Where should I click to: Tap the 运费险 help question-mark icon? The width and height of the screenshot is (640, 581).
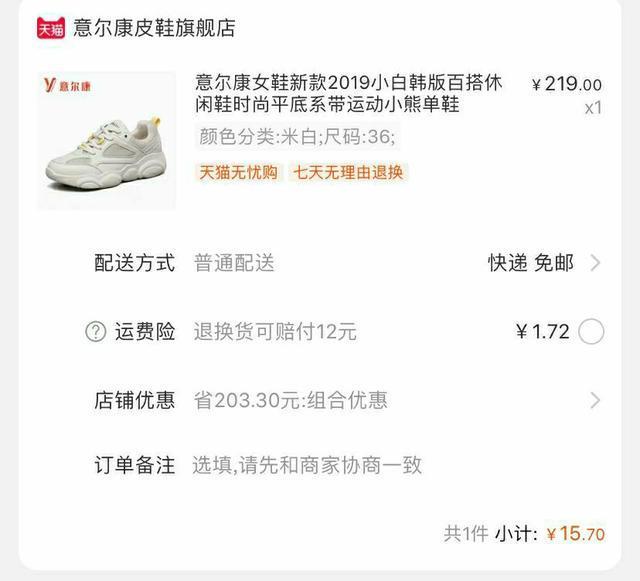(95, 332)
